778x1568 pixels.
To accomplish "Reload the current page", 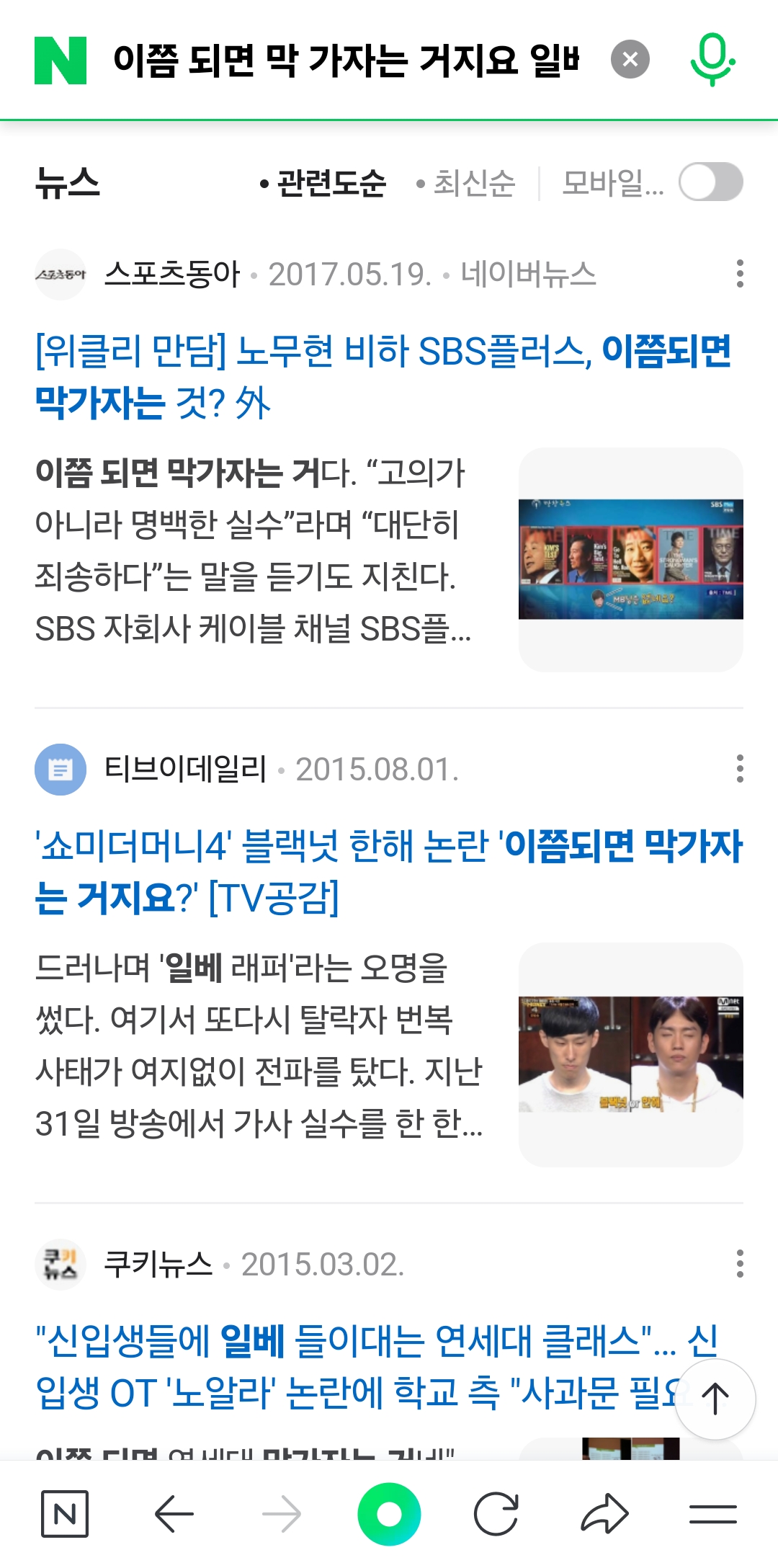I will pyautogui.click(x=496, y=1514).
